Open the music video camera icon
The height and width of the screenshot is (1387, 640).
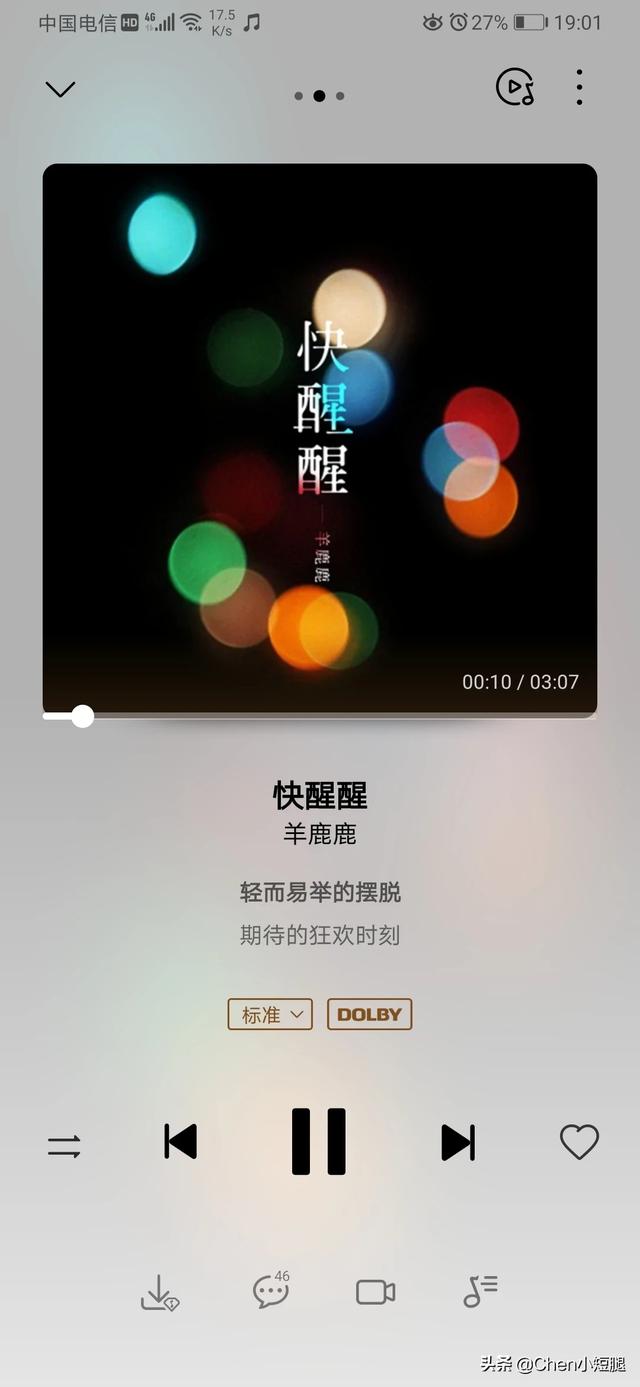click(376, 1292)
